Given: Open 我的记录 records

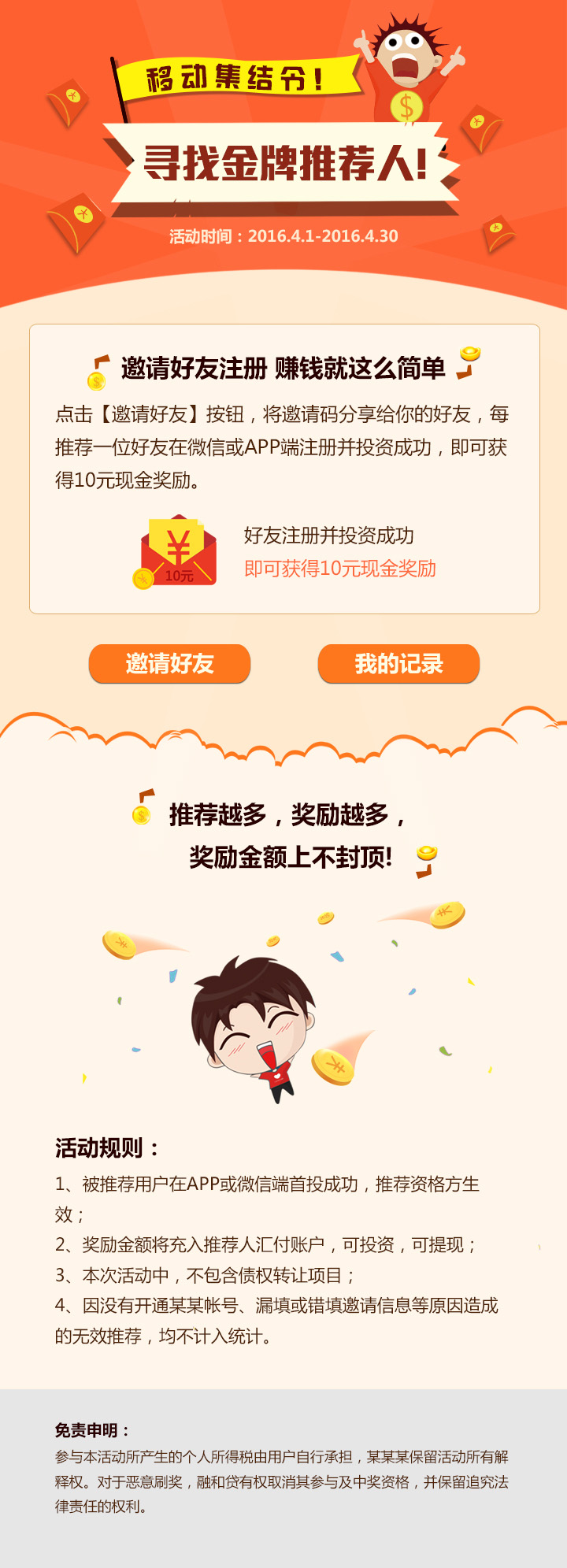Looking at the screenshot, I should point(398,664).
